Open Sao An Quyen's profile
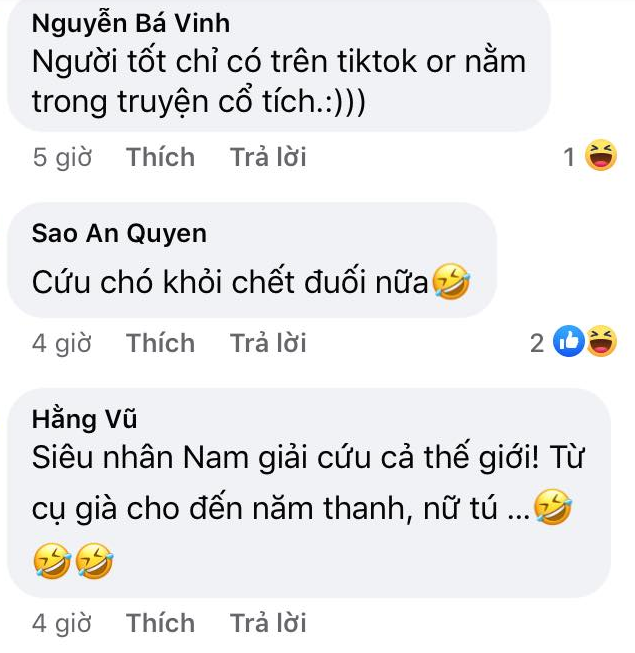The image size is (635, 653). click(119, 234)
